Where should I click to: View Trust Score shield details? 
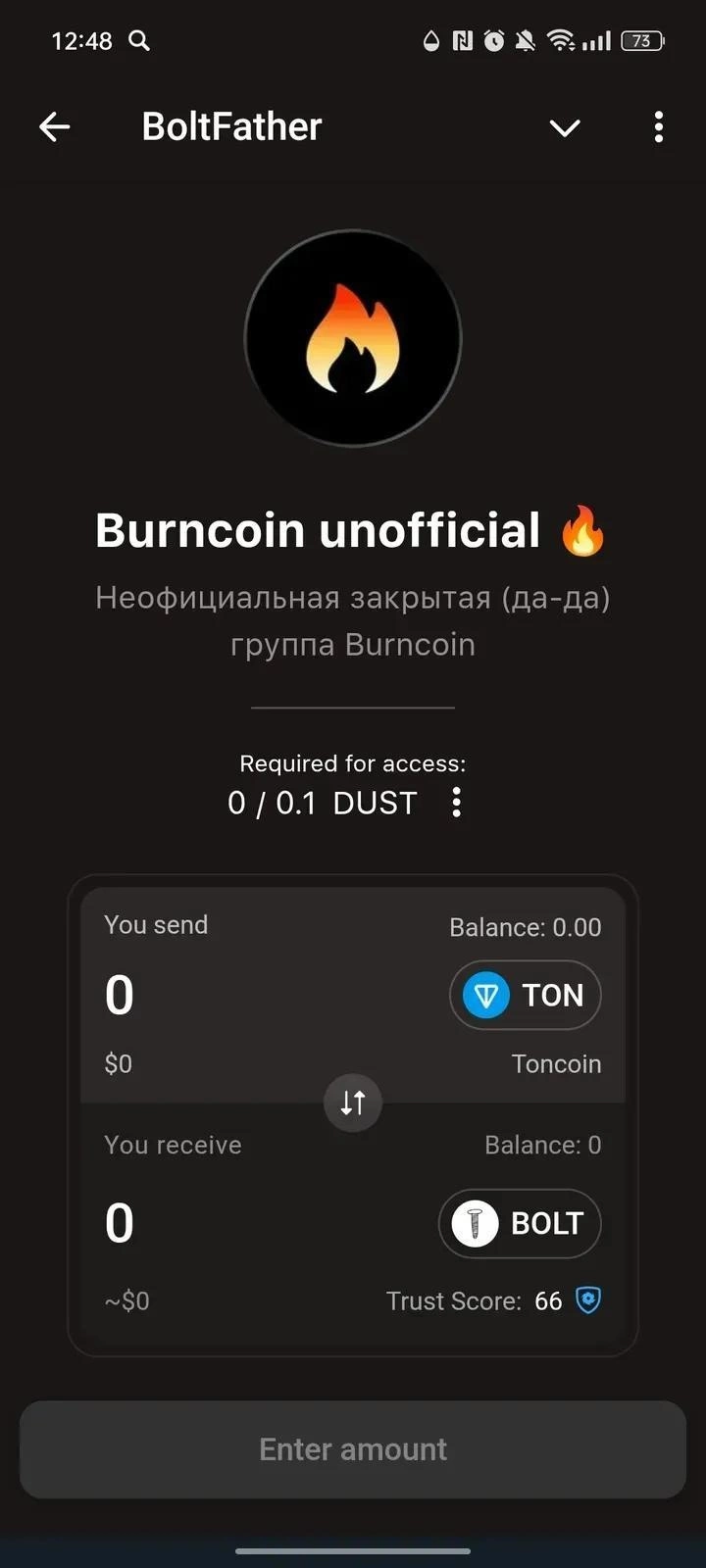click(588, 1300)
